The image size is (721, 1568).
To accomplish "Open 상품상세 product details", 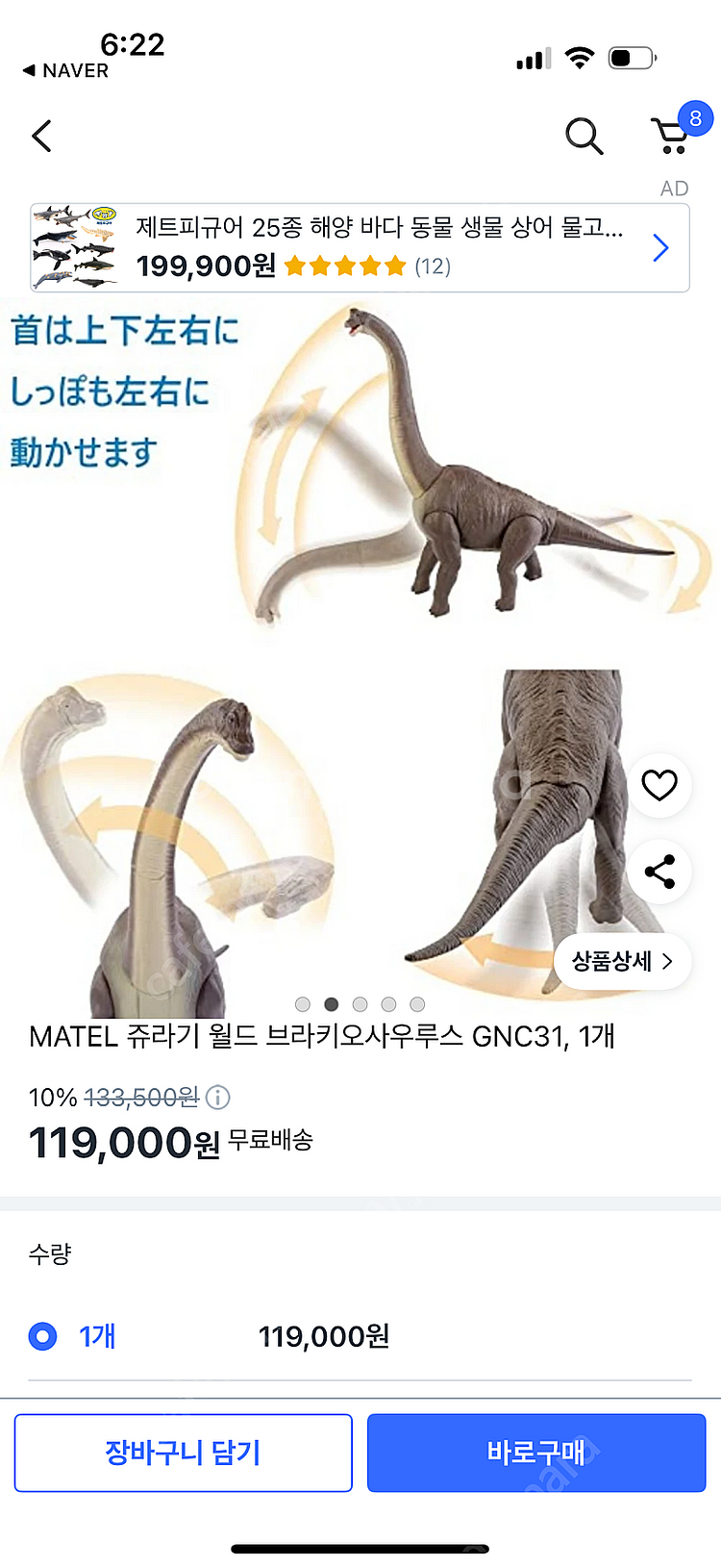I will [x=622, y=961].
